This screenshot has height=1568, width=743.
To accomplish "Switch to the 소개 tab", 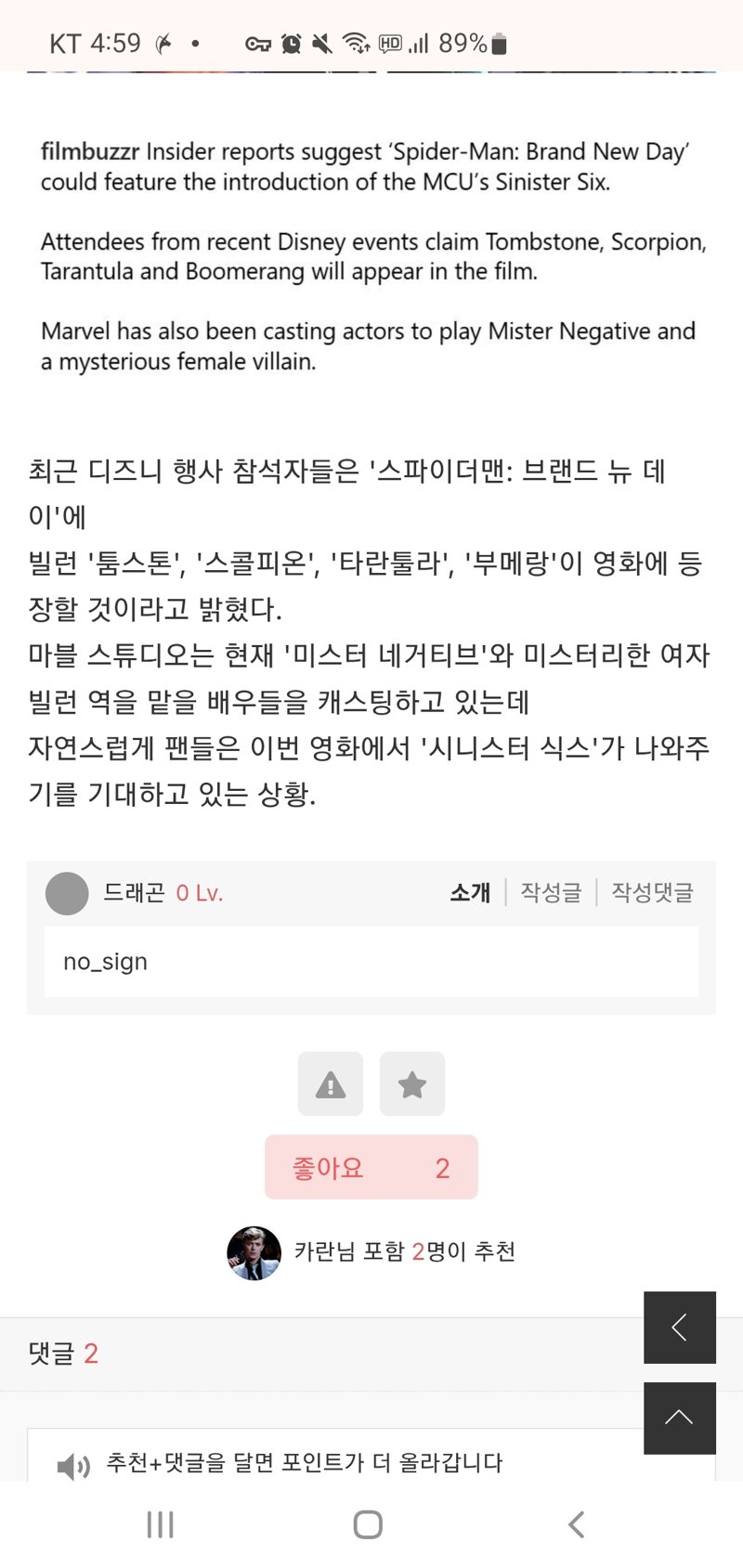I will tap(470, 892).
